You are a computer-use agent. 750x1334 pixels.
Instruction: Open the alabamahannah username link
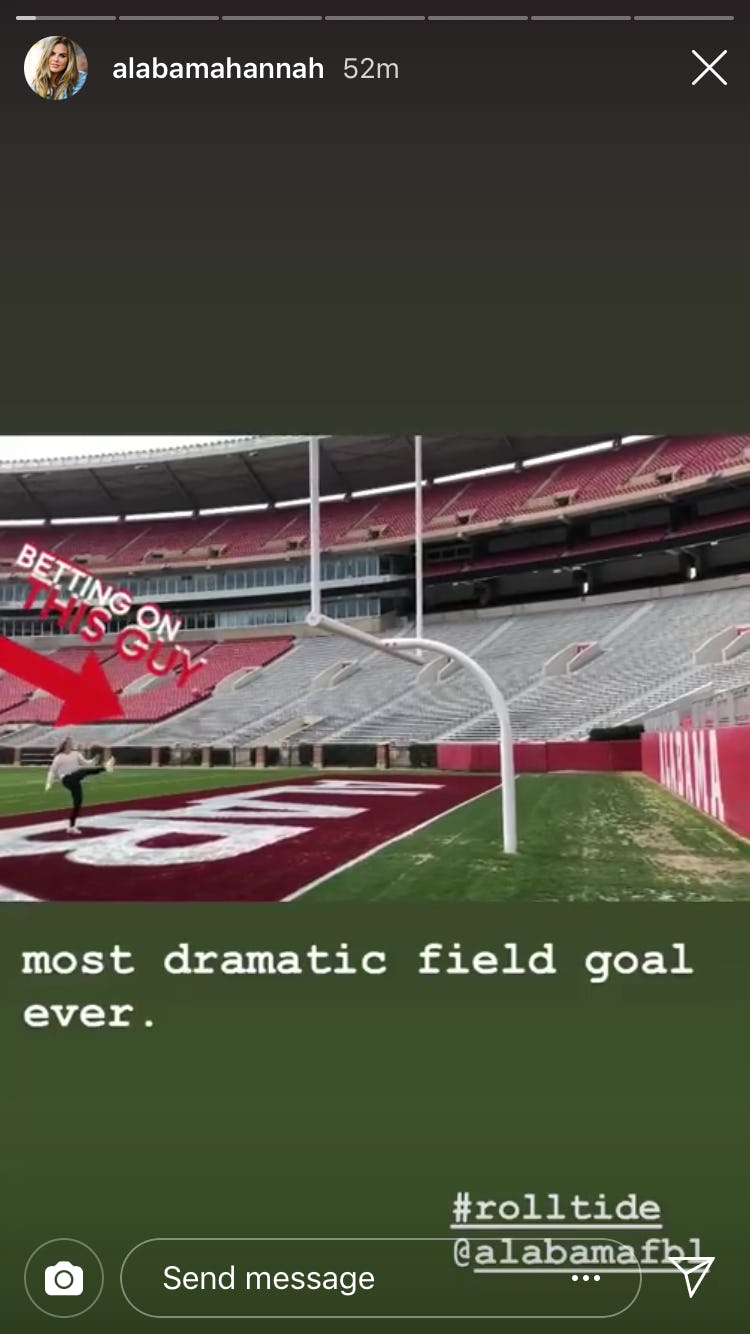pos(218,68)
